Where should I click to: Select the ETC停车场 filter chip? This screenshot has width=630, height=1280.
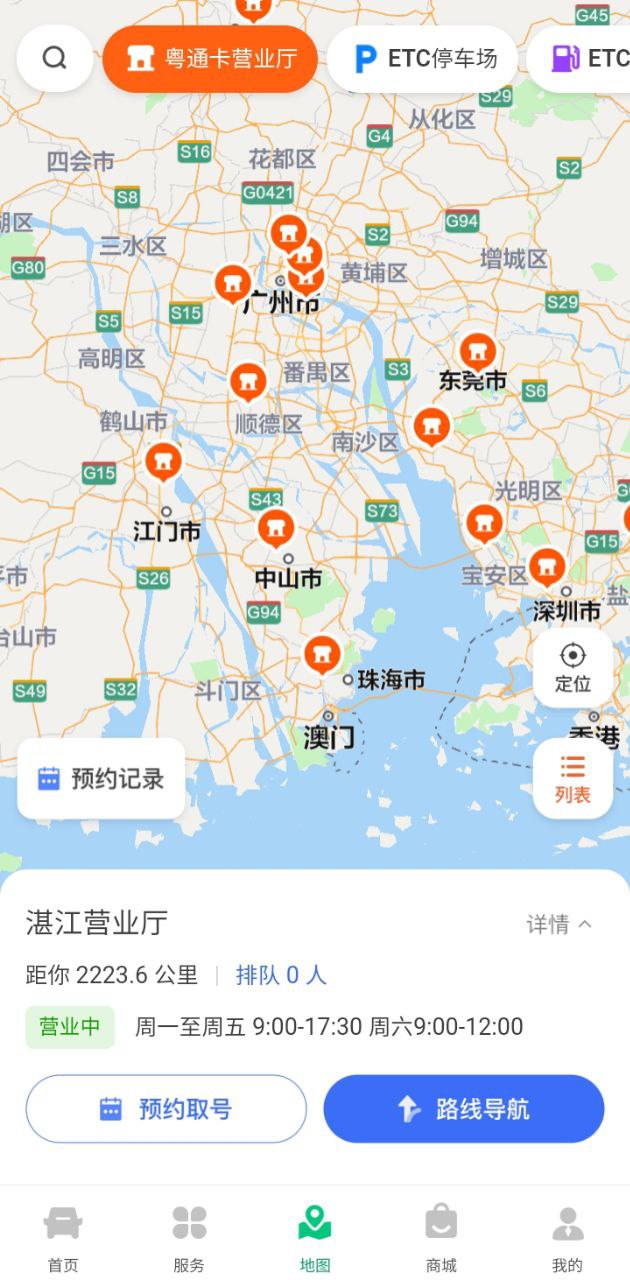tap(422, 59)
